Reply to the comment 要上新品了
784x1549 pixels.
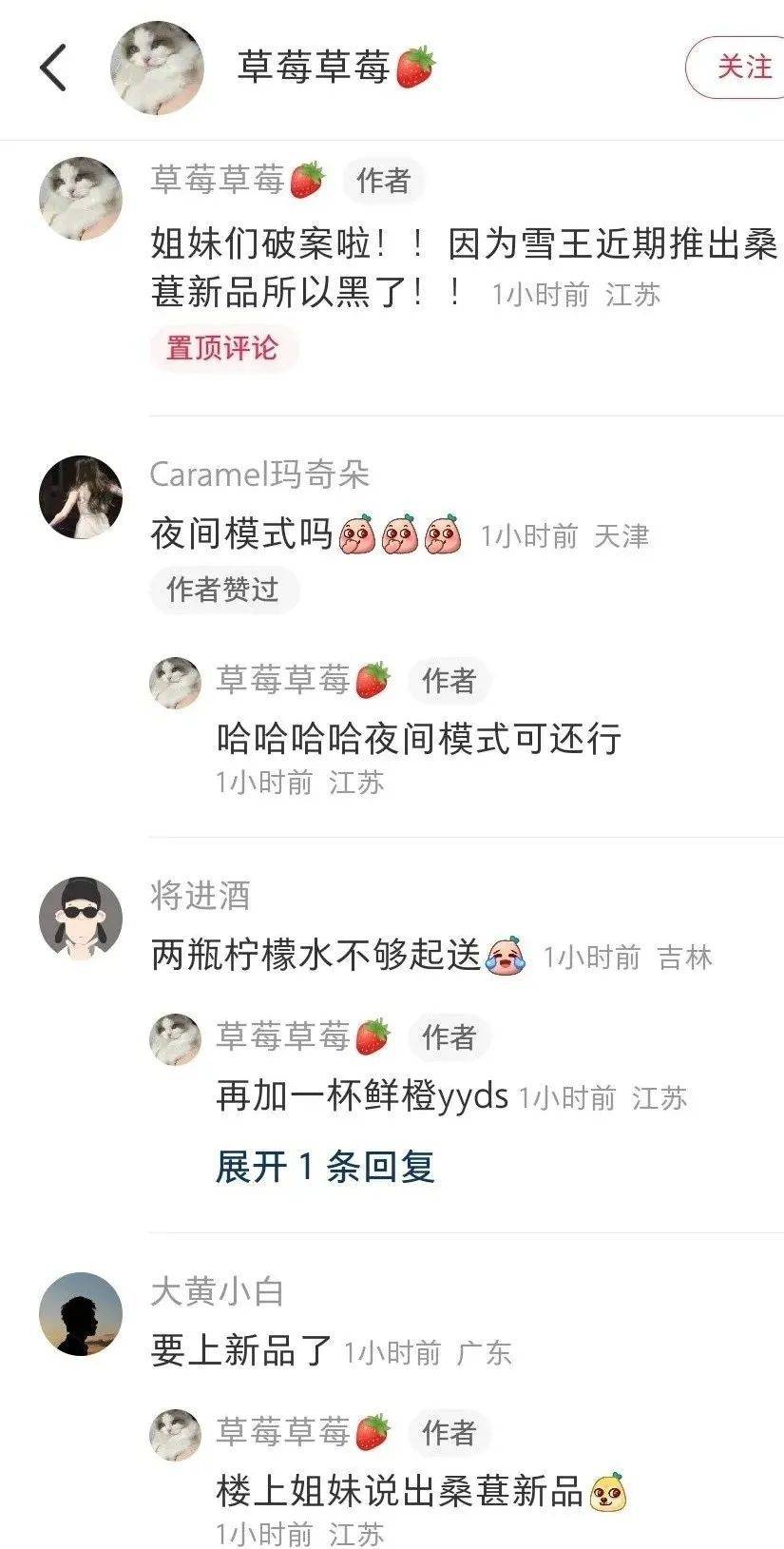pyautogui.click(x=241, y=1350)
